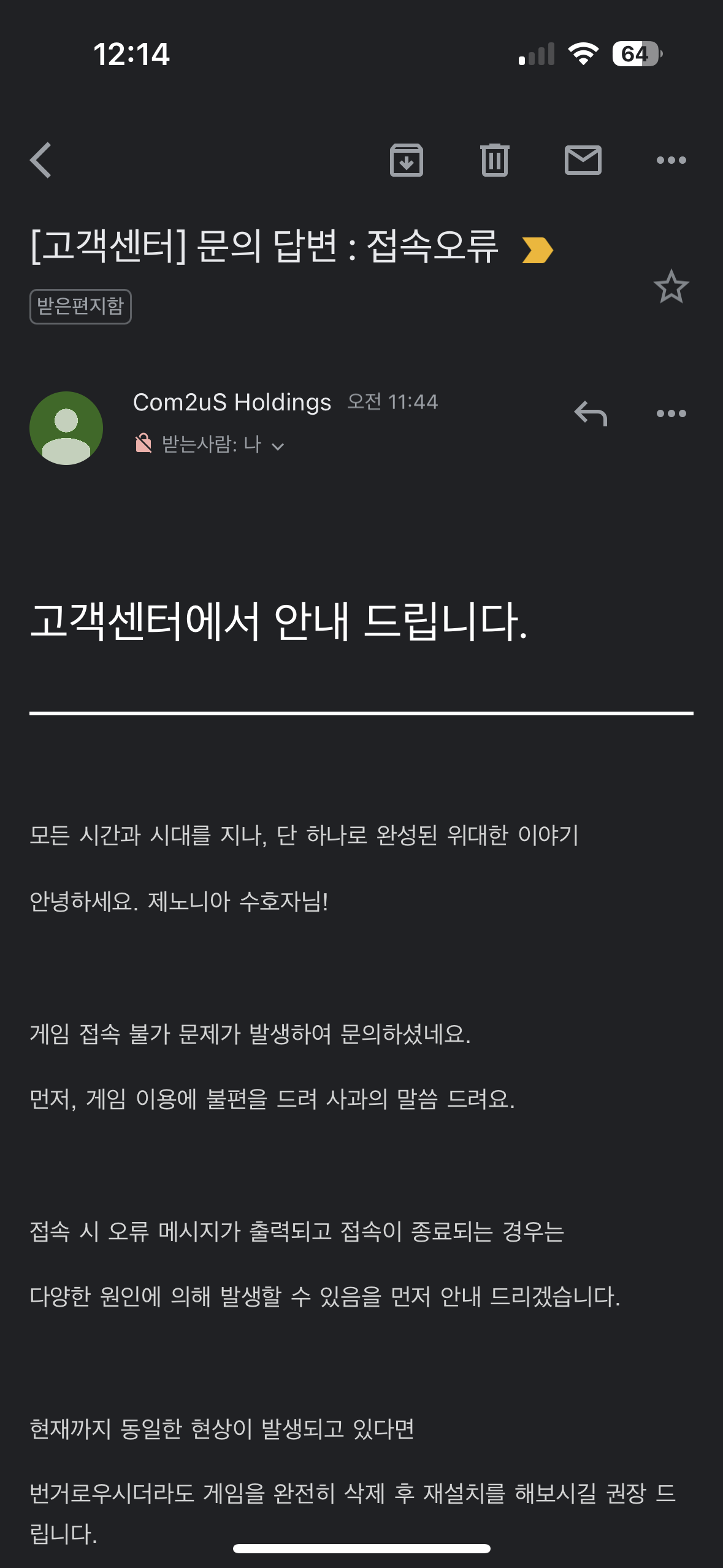Screen dimensions: 723x1568
Task: Reply to Com2uS Holdings
Action: click(590, 413)
